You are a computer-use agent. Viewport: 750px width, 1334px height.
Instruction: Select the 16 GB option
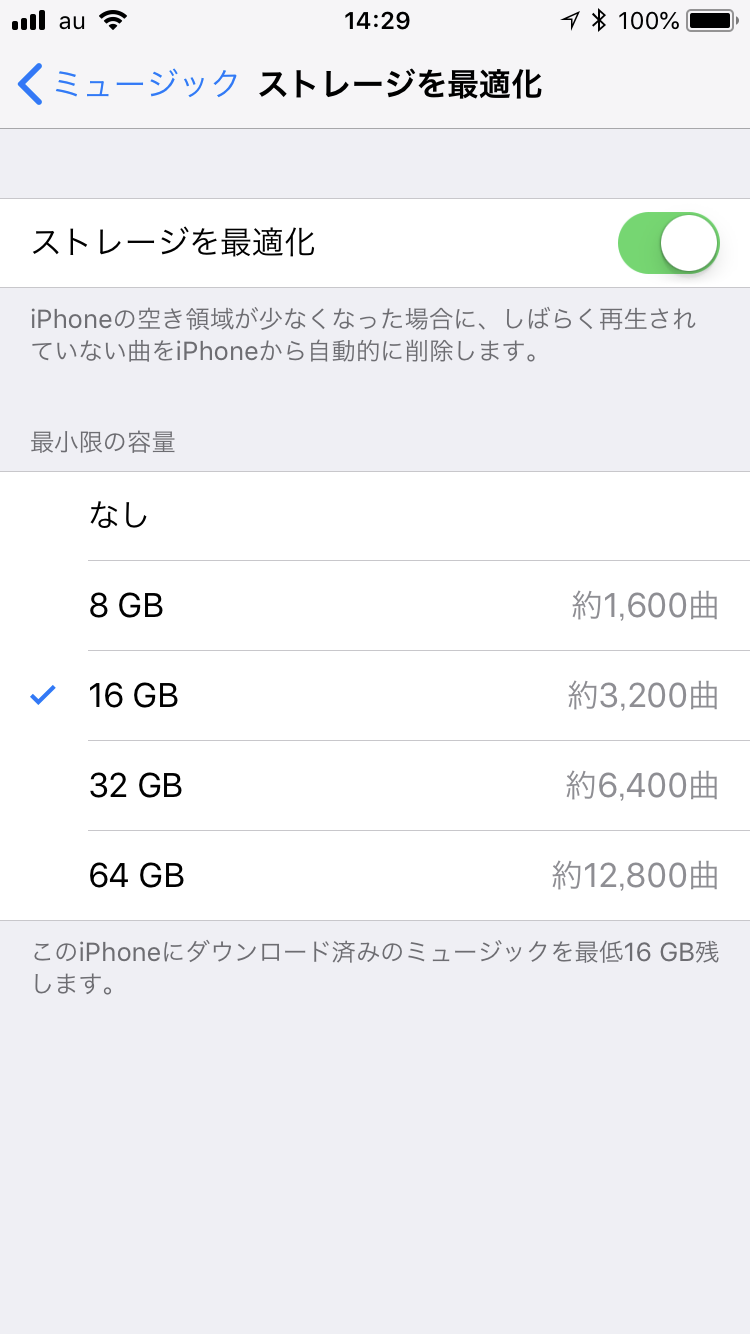375,696
